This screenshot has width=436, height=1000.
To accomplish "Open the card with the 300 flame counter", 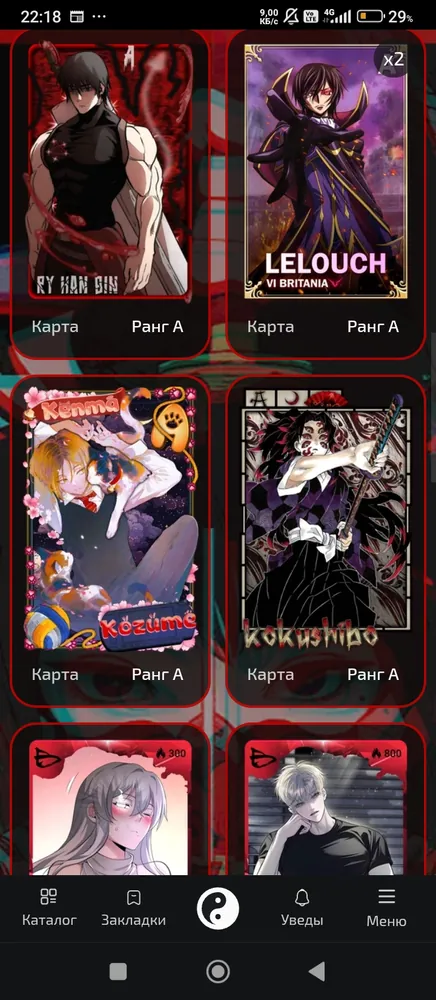I will coord(110,800).
